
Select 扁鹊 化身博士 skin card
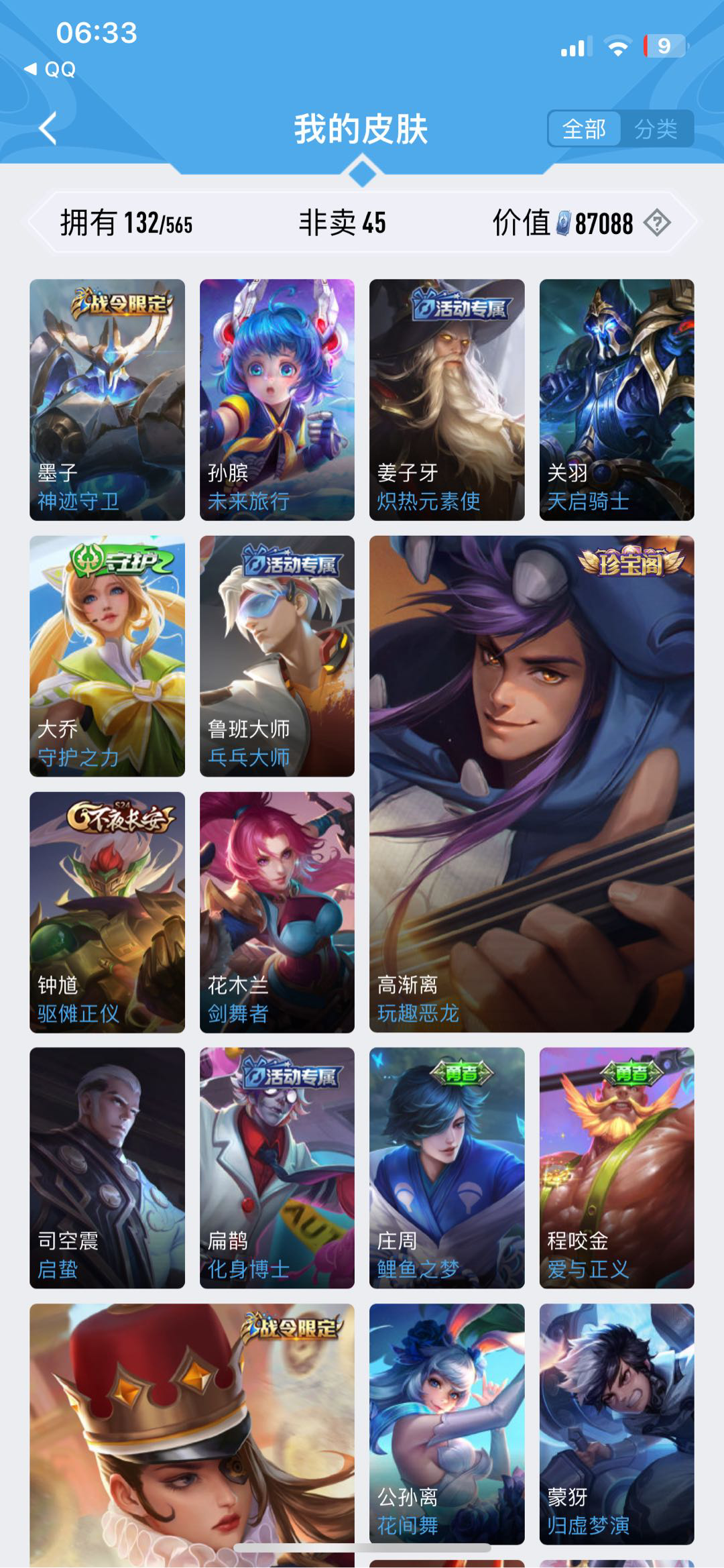(x=277, y=1168)
